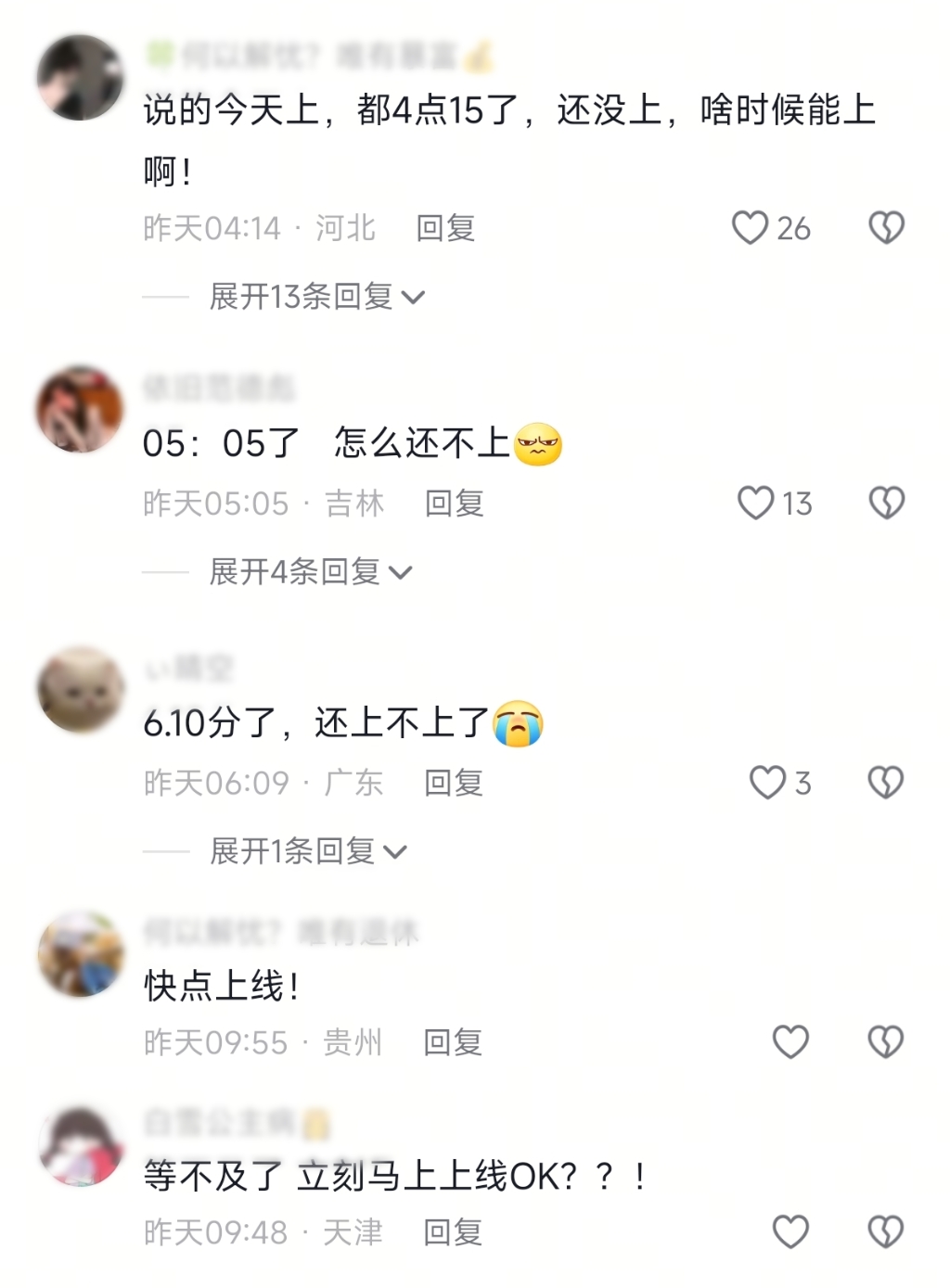
Task: Reply to the Tianjin 09:48 comment
Action: coord(453,1232)
